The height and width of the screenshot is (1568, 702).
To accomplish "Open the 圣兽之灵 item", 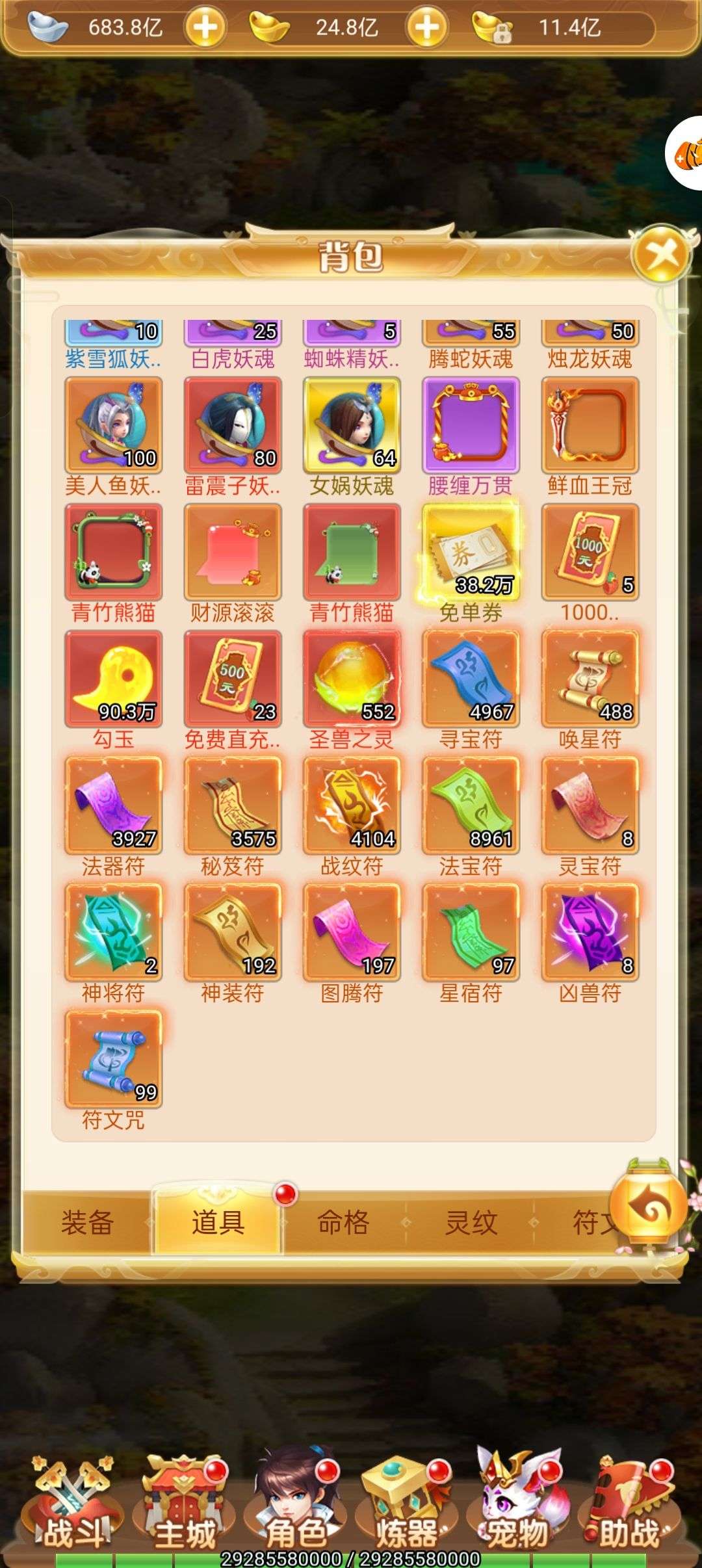I will point(352,679).
